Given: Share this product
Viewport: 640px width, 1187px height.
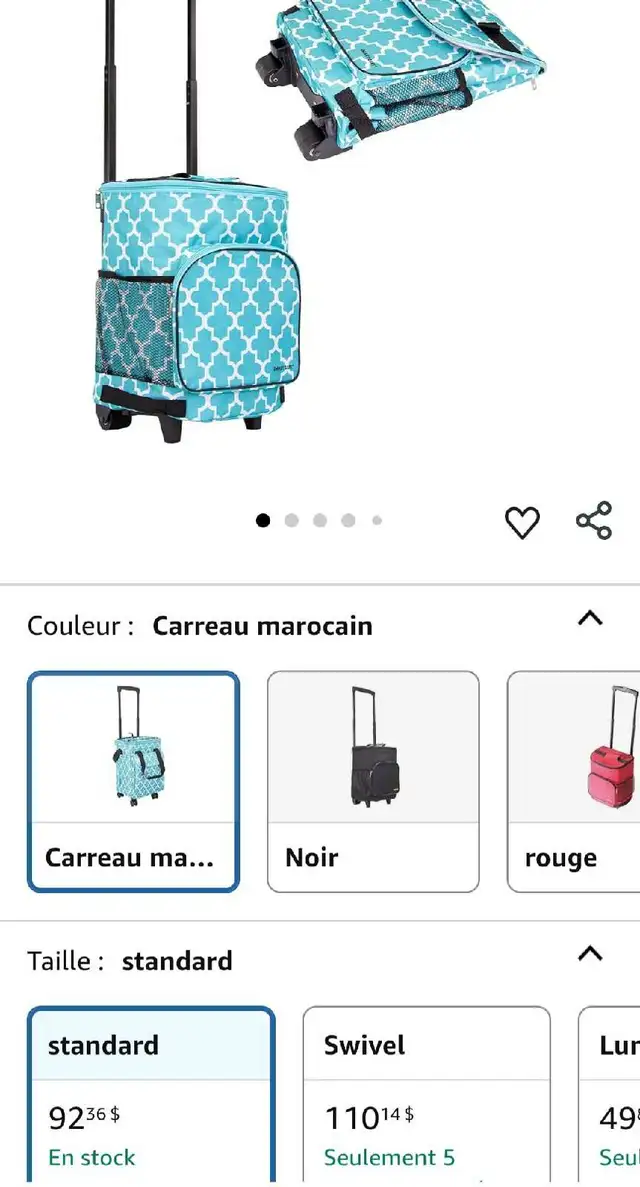Looking at the screenshot, I should 594,520.
